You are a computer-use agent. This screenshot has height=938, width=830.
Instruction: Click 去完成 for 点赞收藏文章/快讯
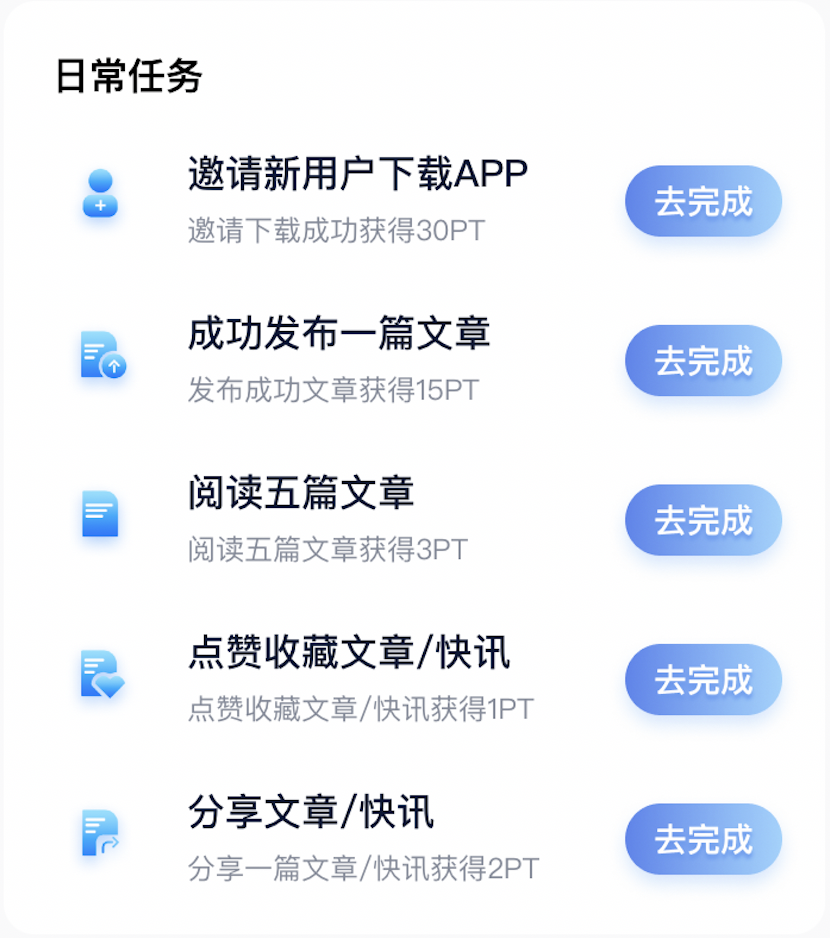(x=702, y=680)
